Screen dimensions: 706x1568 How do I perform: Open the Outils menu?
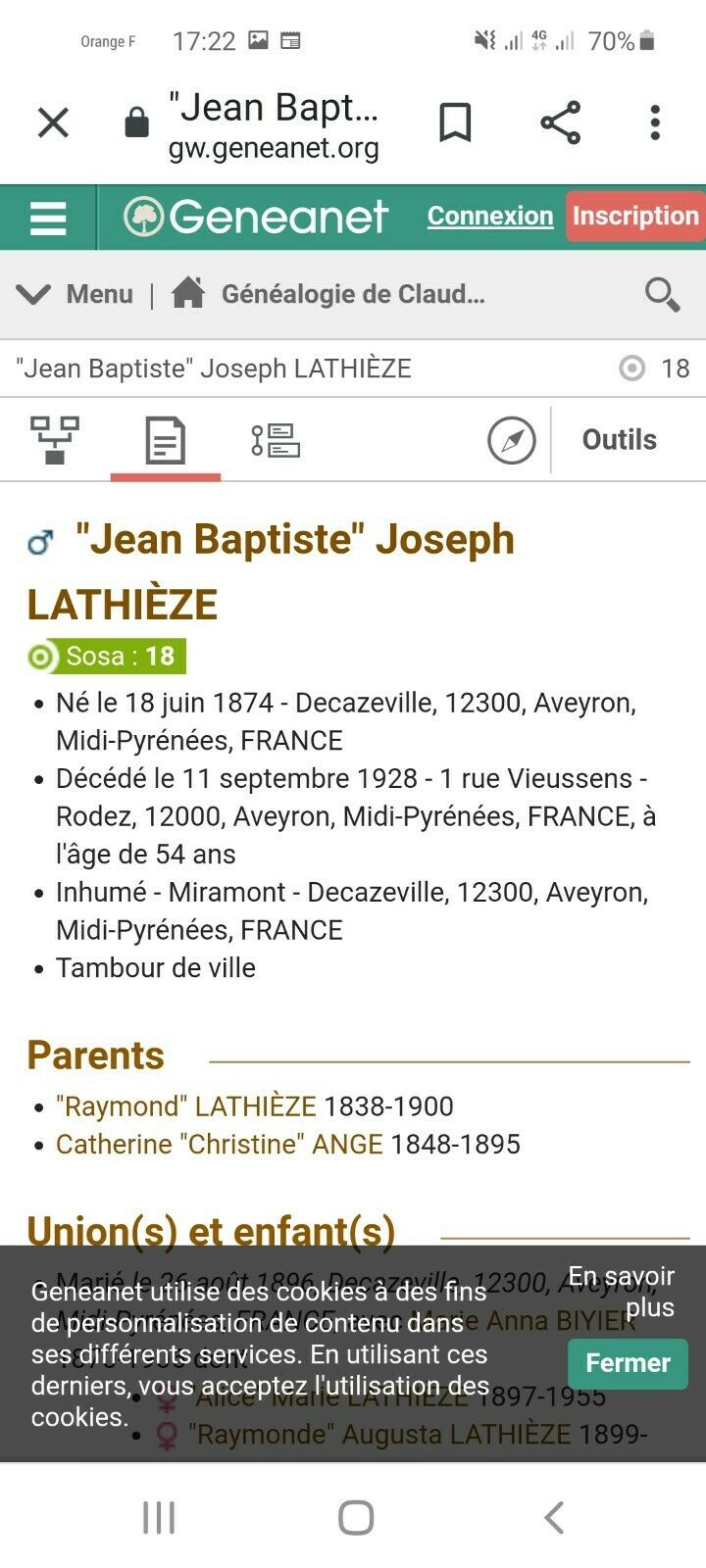[x=619, y=440]
